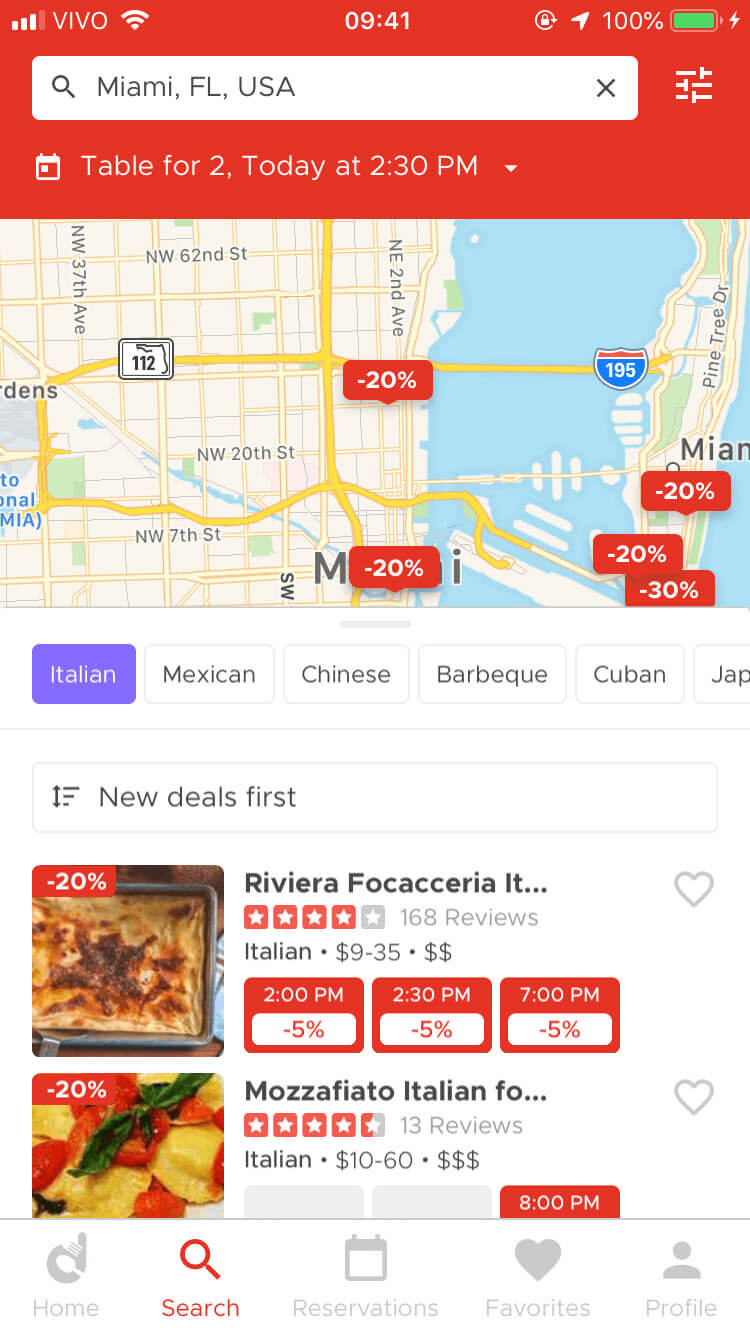Choose the Barbeque cuisine chip

(x=492, y=674)
